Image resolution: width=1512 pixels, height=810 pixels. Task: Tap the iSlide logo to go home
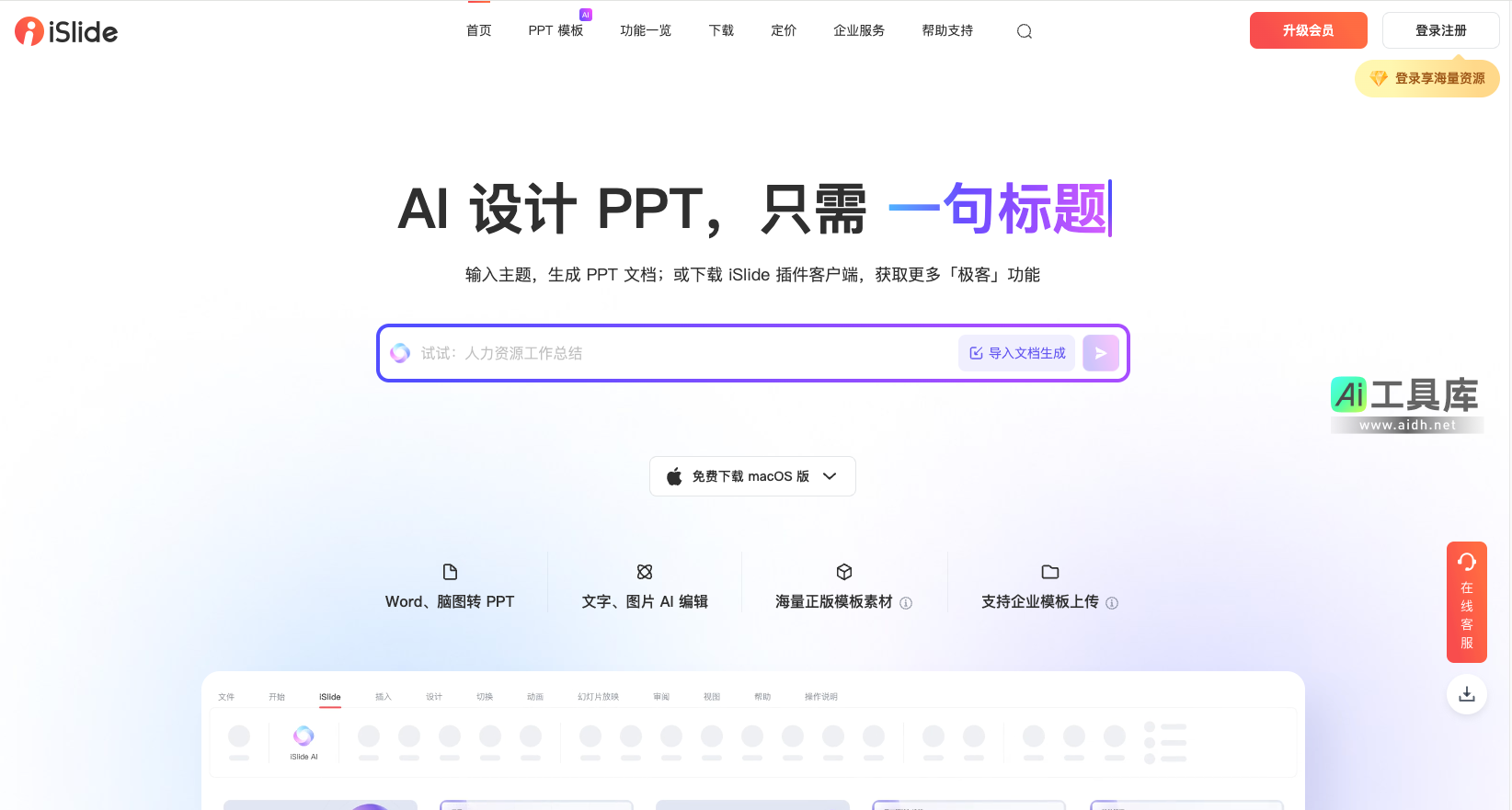click(66, 31)
